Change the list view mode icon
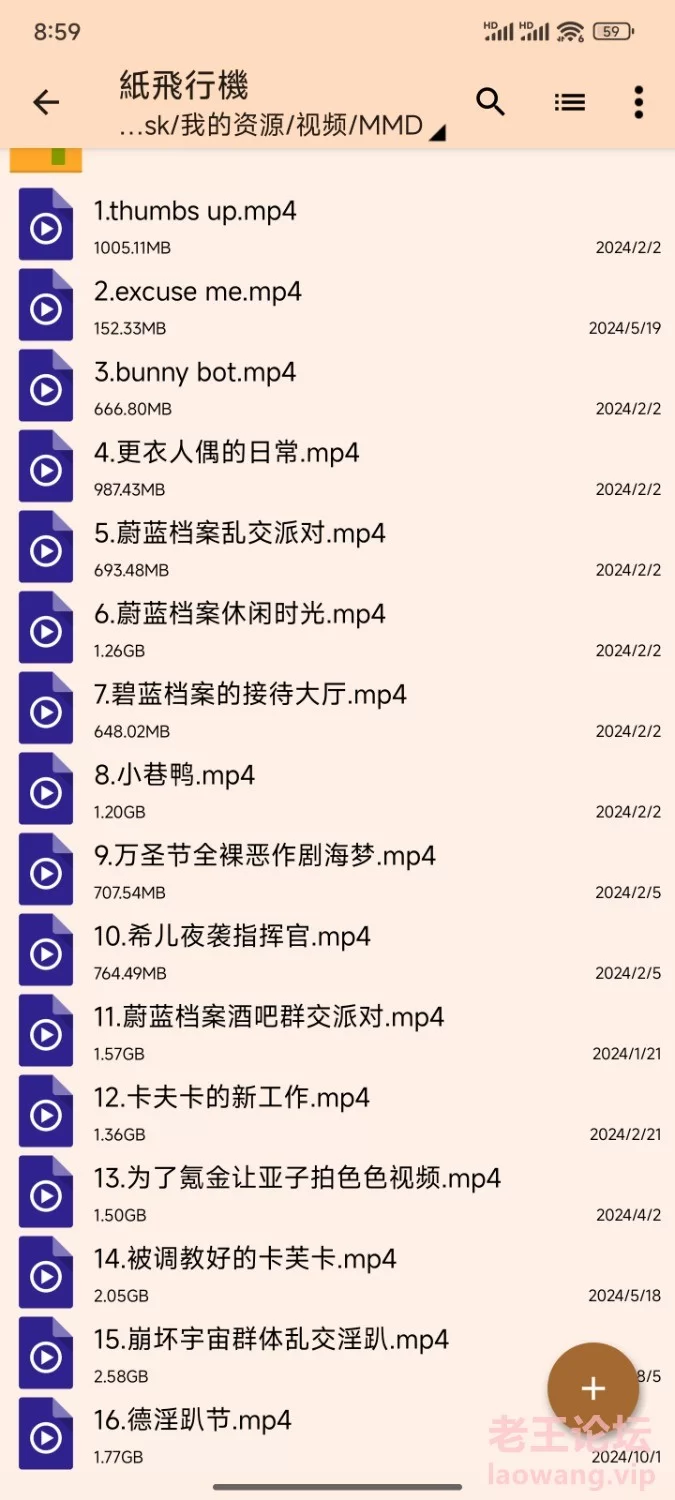 pyautogui.click(x=569, y=102)
